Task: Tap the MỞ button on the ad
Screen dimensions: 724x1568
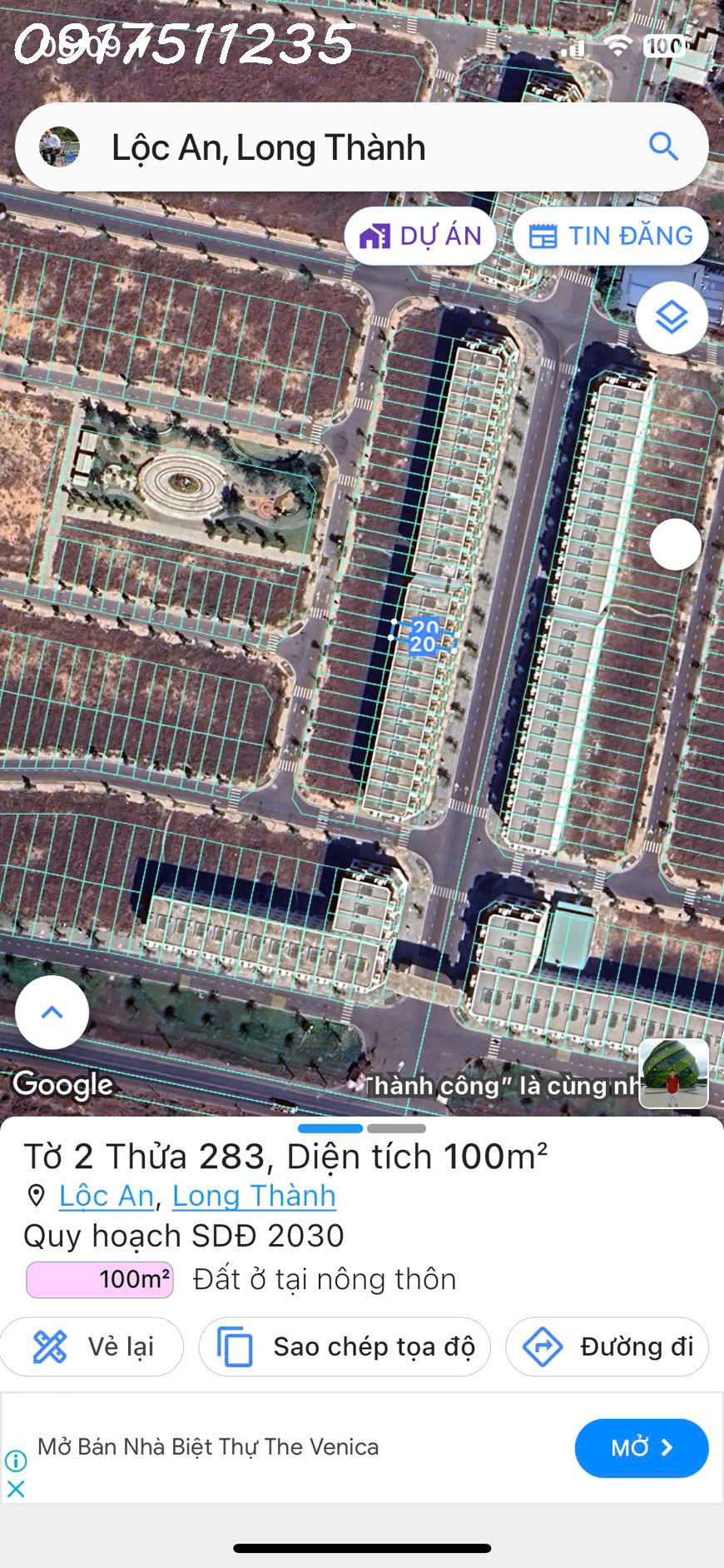Action: (x=642, y=1448)
